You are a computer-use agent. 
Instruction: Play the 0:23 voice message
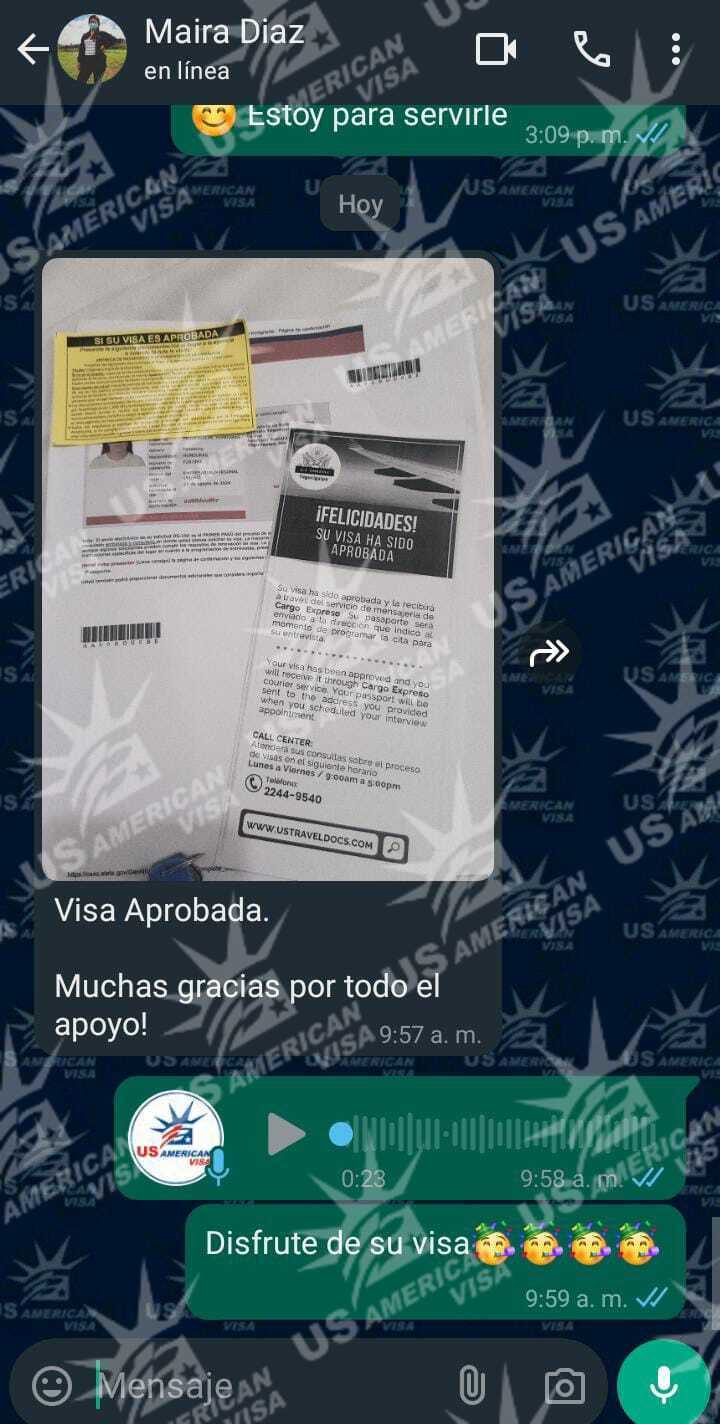pos(287,1134)
